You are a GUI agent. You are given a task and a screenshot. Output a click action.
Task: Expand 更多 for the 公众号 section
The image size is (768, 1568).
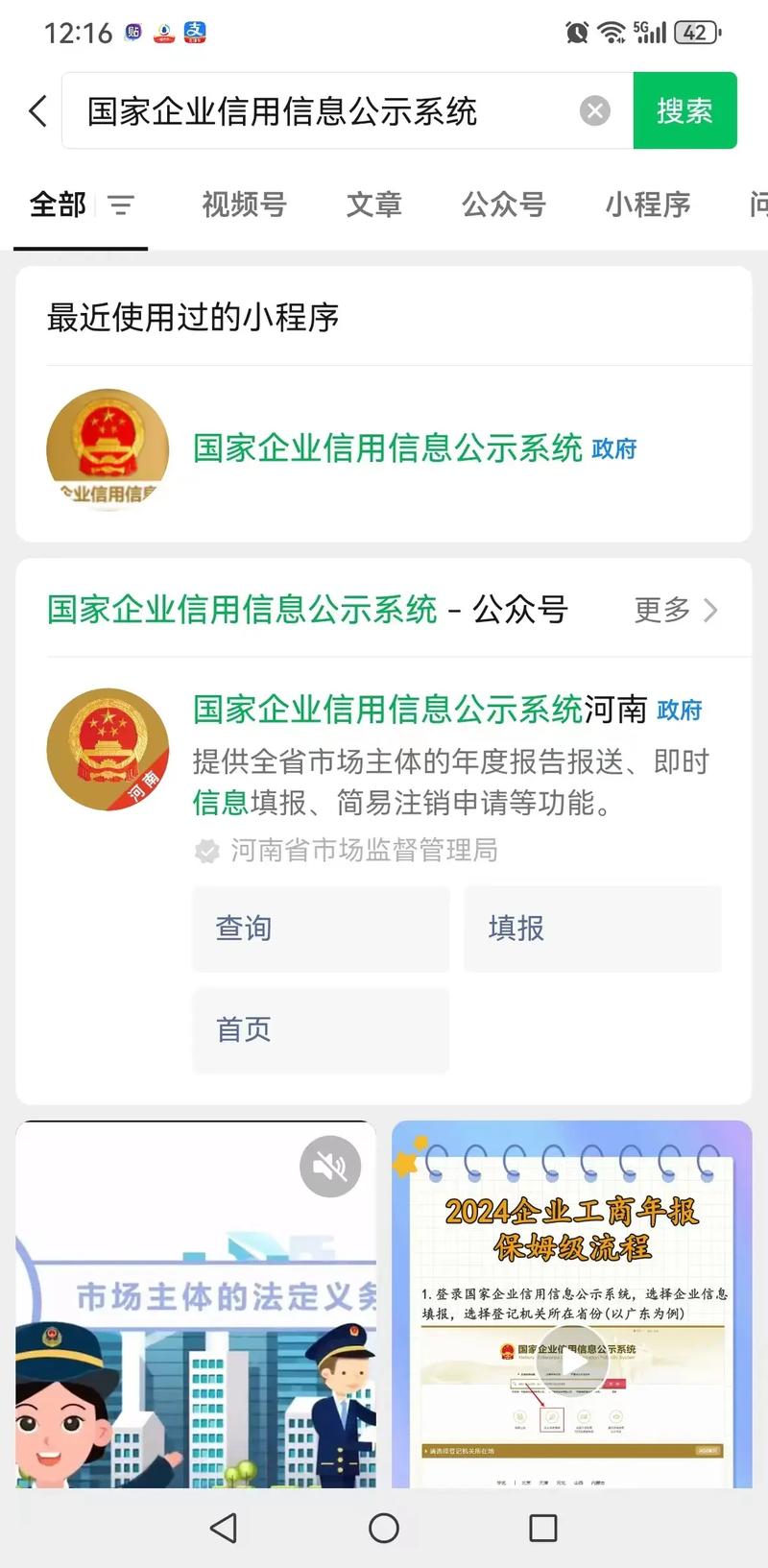(x=672, y=610)
